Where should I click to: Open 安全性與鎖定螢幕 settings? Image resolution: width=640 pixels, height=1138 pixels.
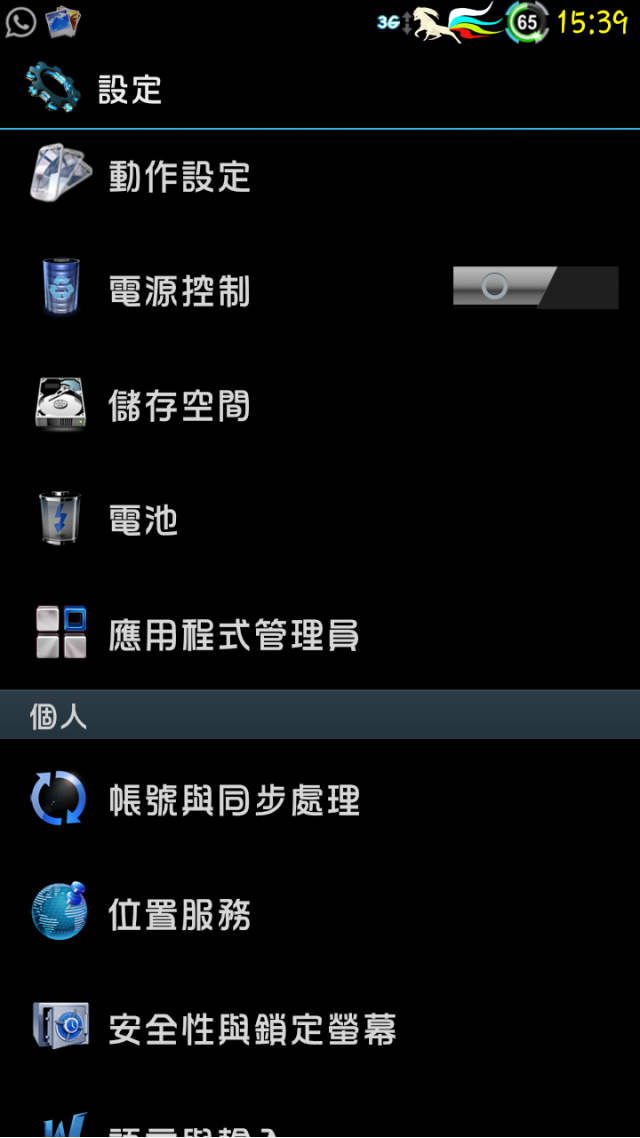pyautogui.click(x=252, y=1029)
